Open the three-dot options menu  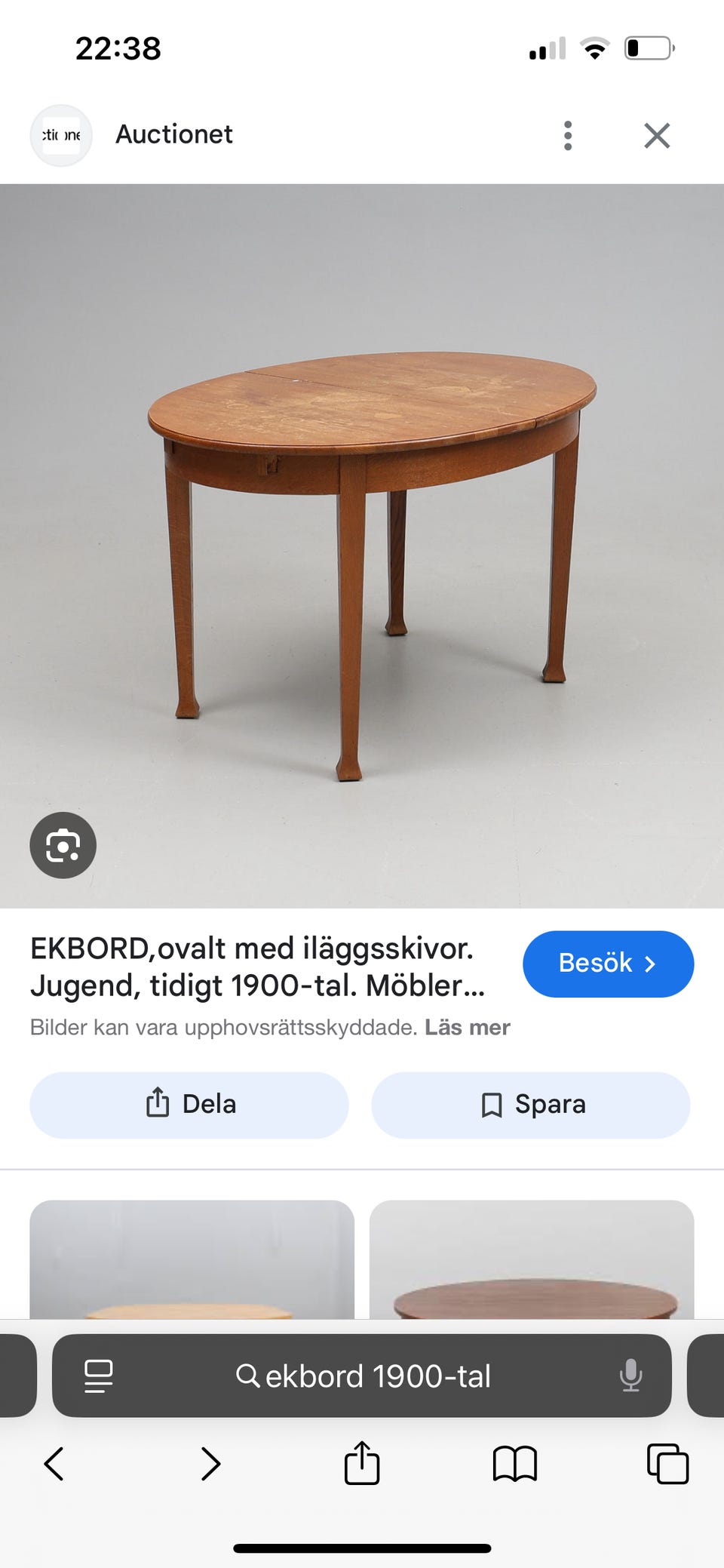pos(567,135)
